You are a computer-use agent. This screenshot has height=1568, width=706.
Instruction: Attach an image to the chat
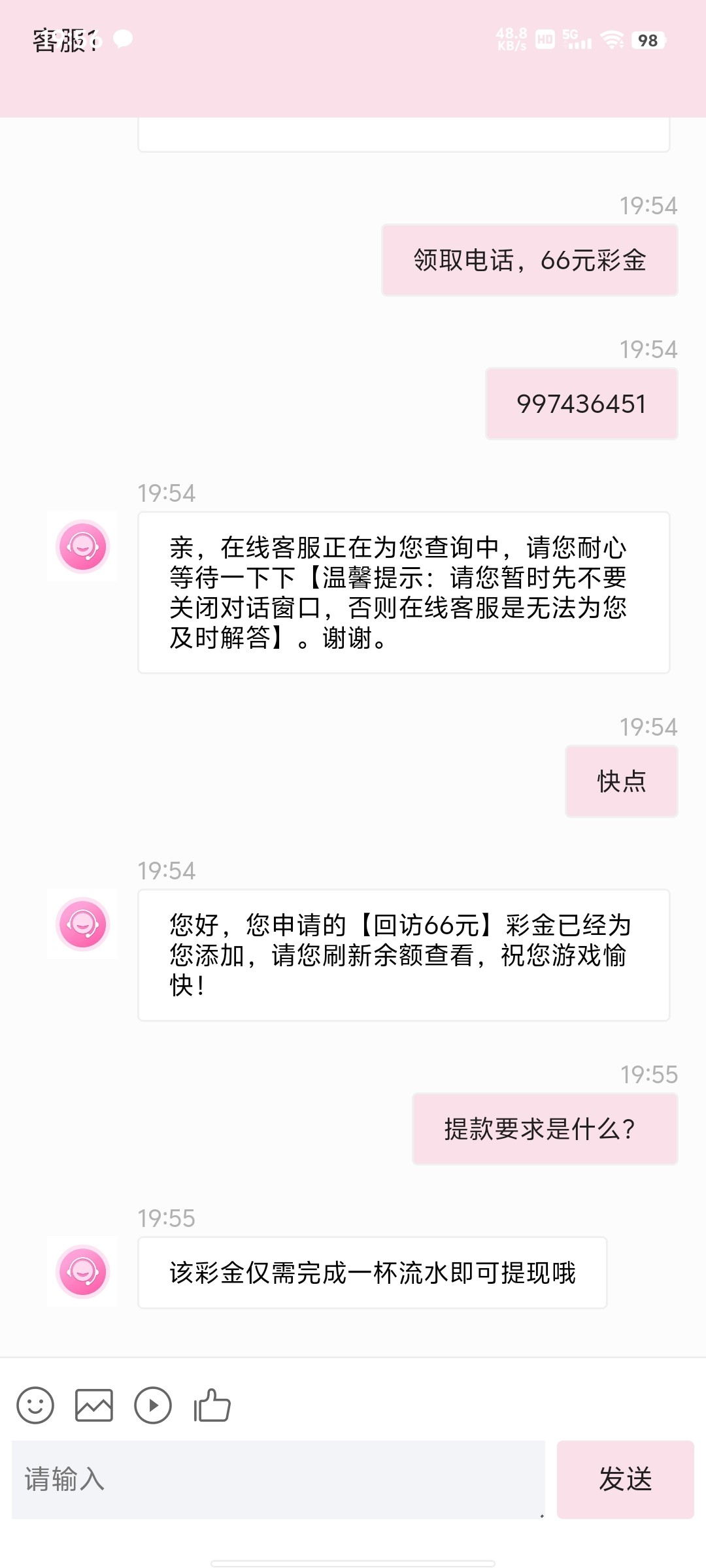click(94, 1405)
